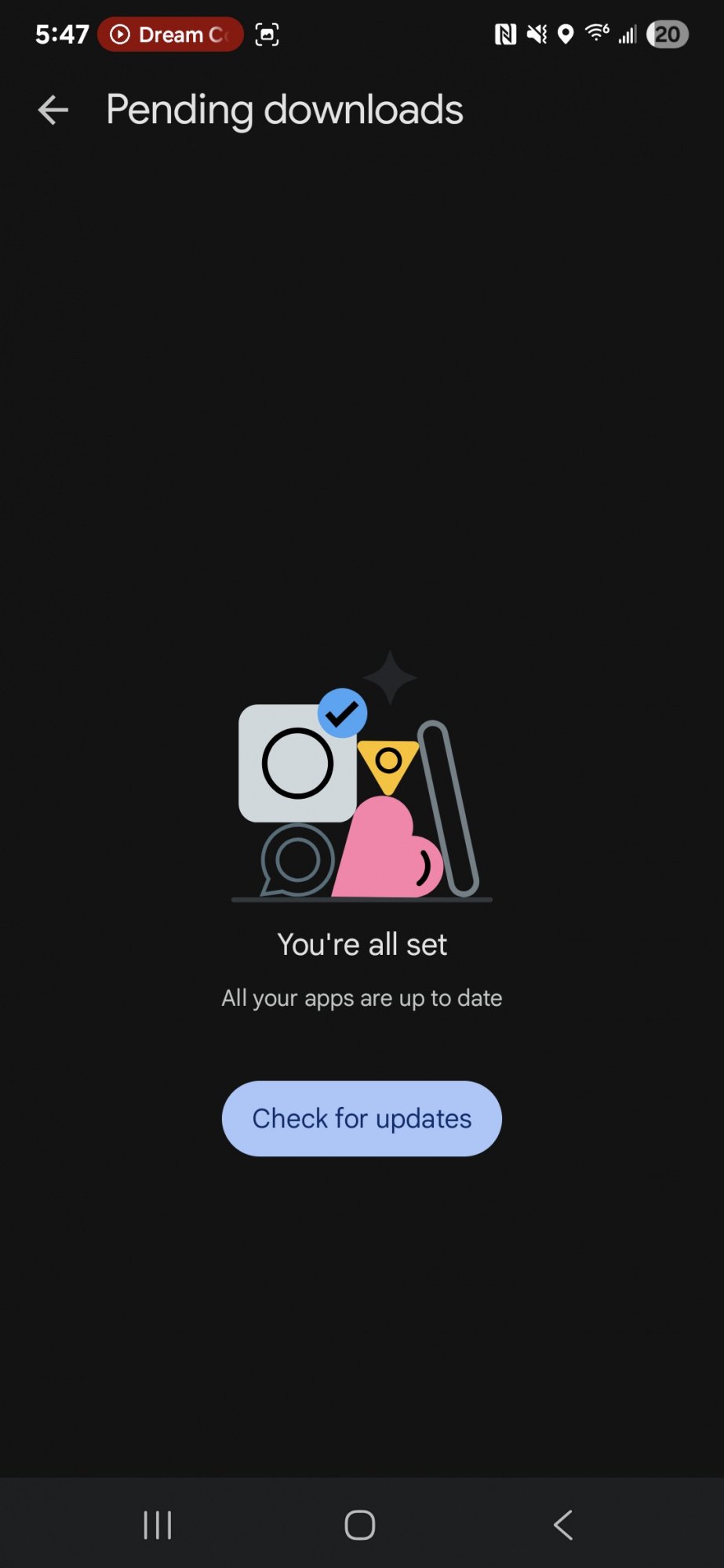
Task: Tap the Check for updates button
Action: [x=362, y=1118]
